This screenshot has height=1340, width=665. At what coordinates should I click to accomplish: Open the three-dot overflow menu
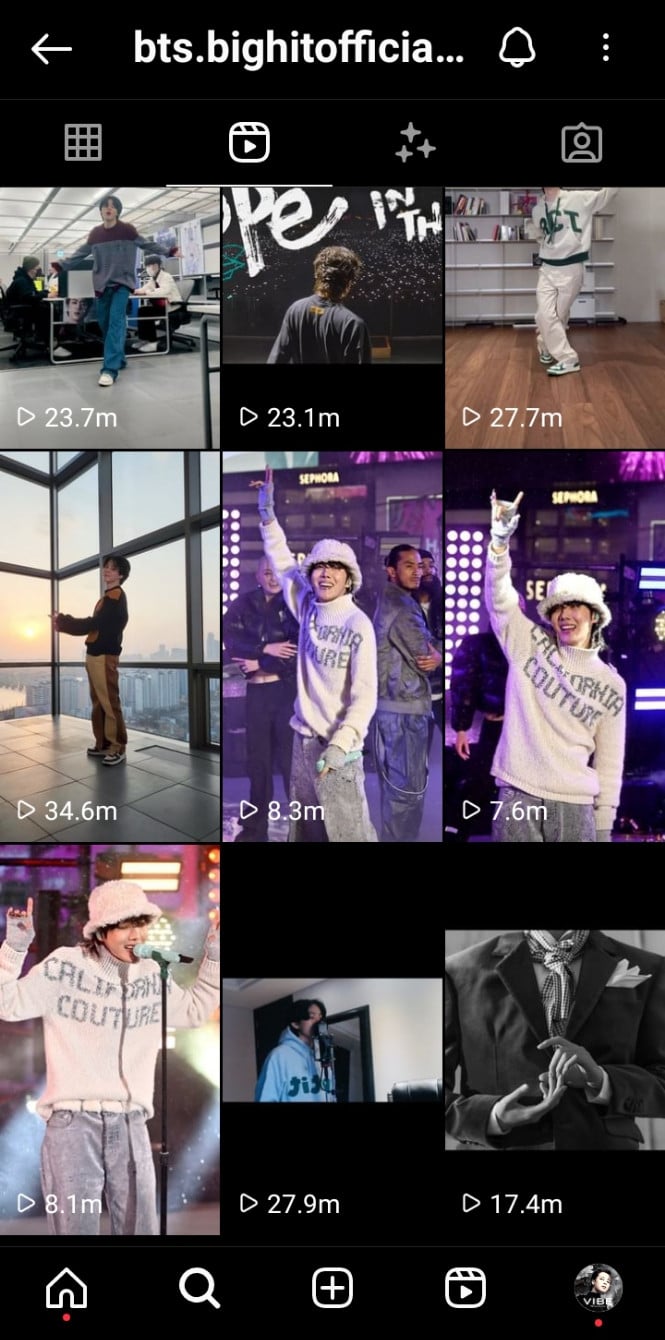(x=606, y=47)
